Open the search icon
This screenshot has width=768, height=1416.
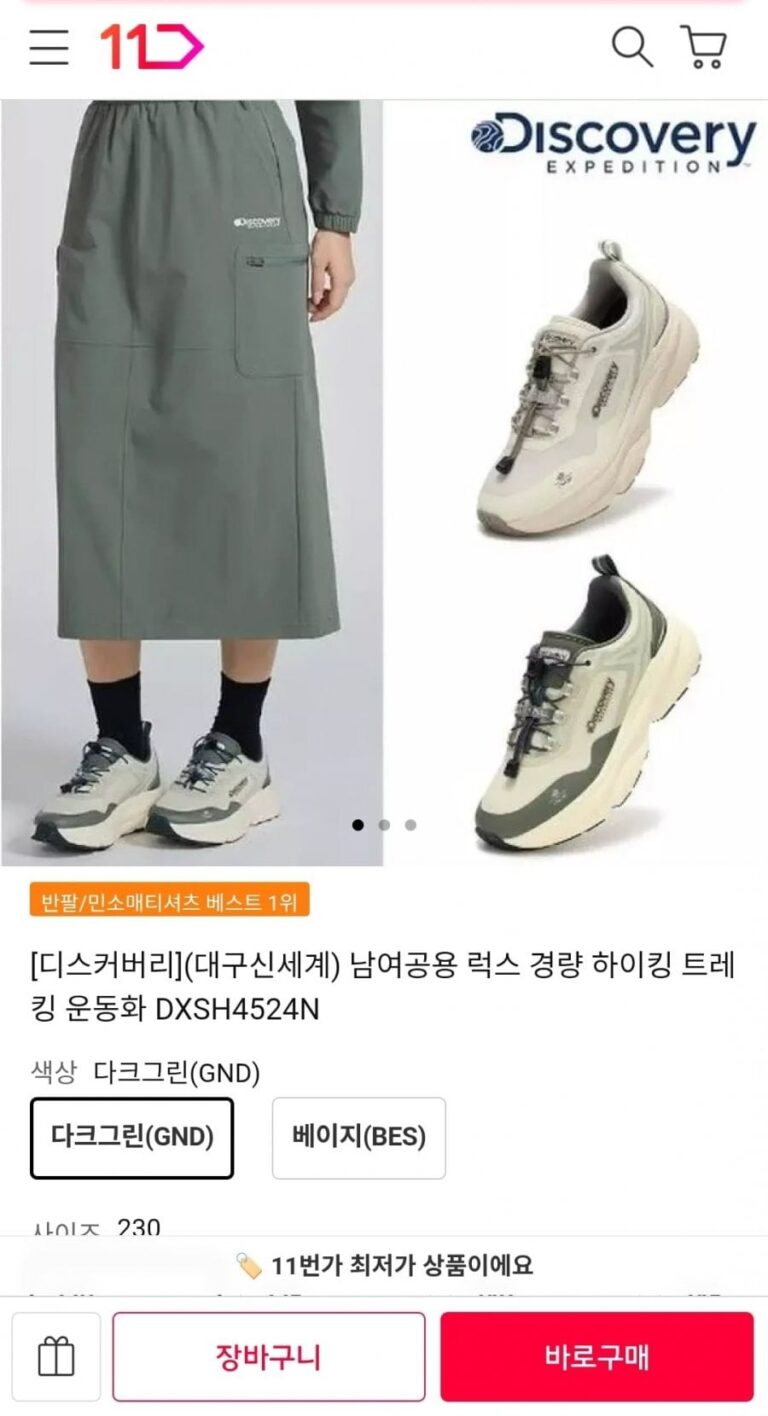631,47
